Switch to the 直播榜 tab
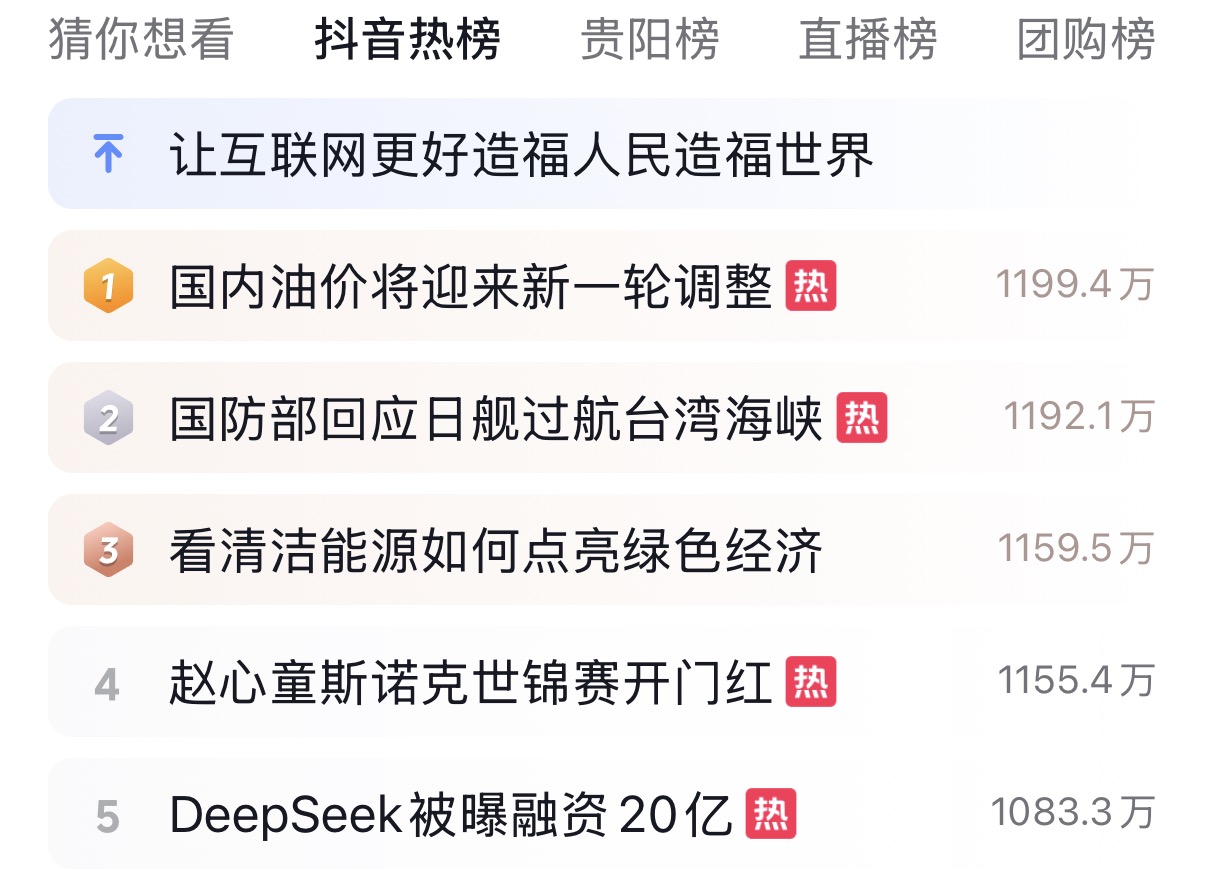 coord(867,40)
